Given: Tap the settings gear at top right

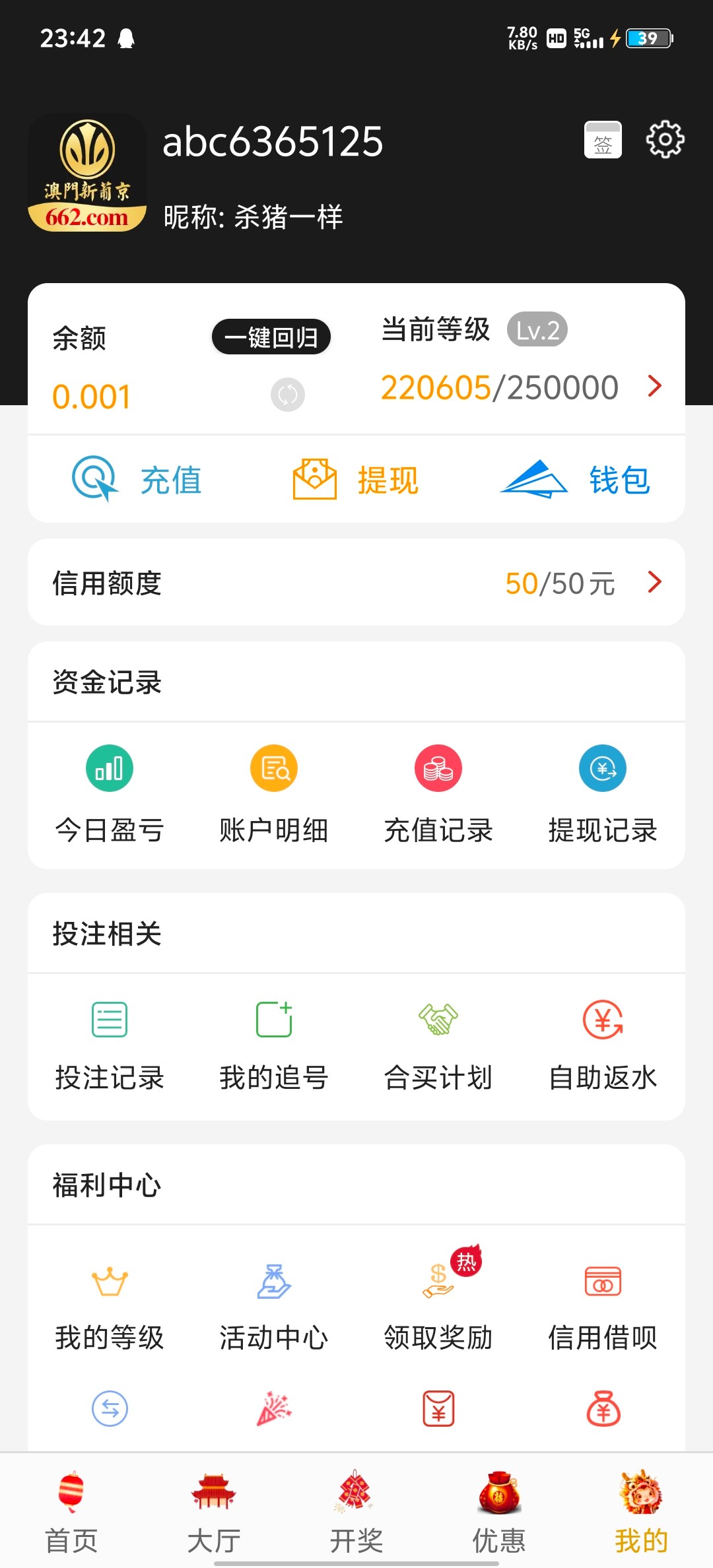Looking at the screenshot, I should 665,139.
